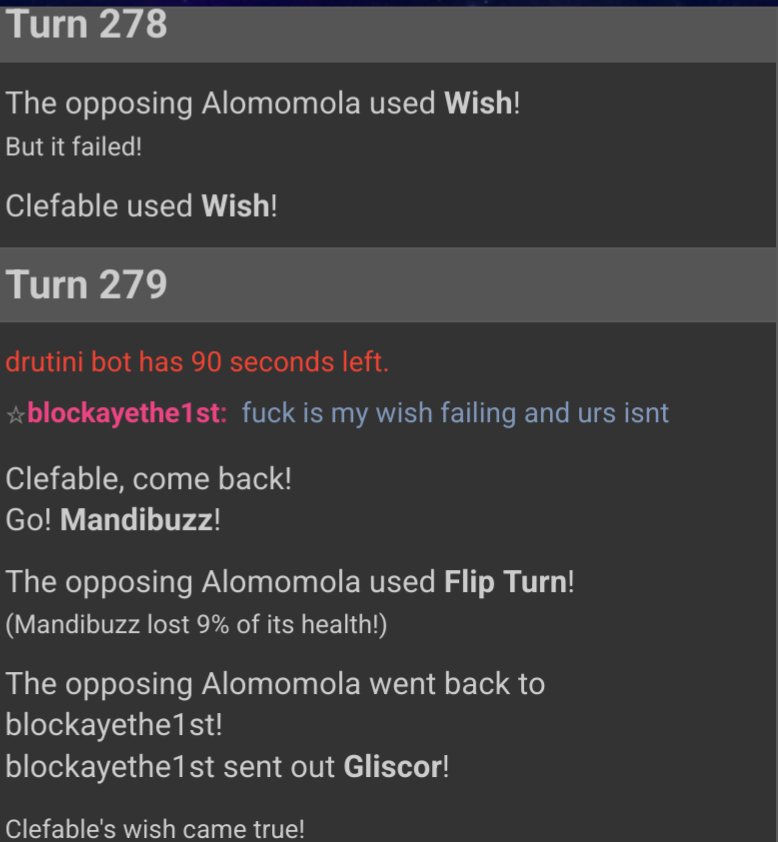
Task: Open blockayethe1st's user profile from chat
Action: tap(126, 413)
